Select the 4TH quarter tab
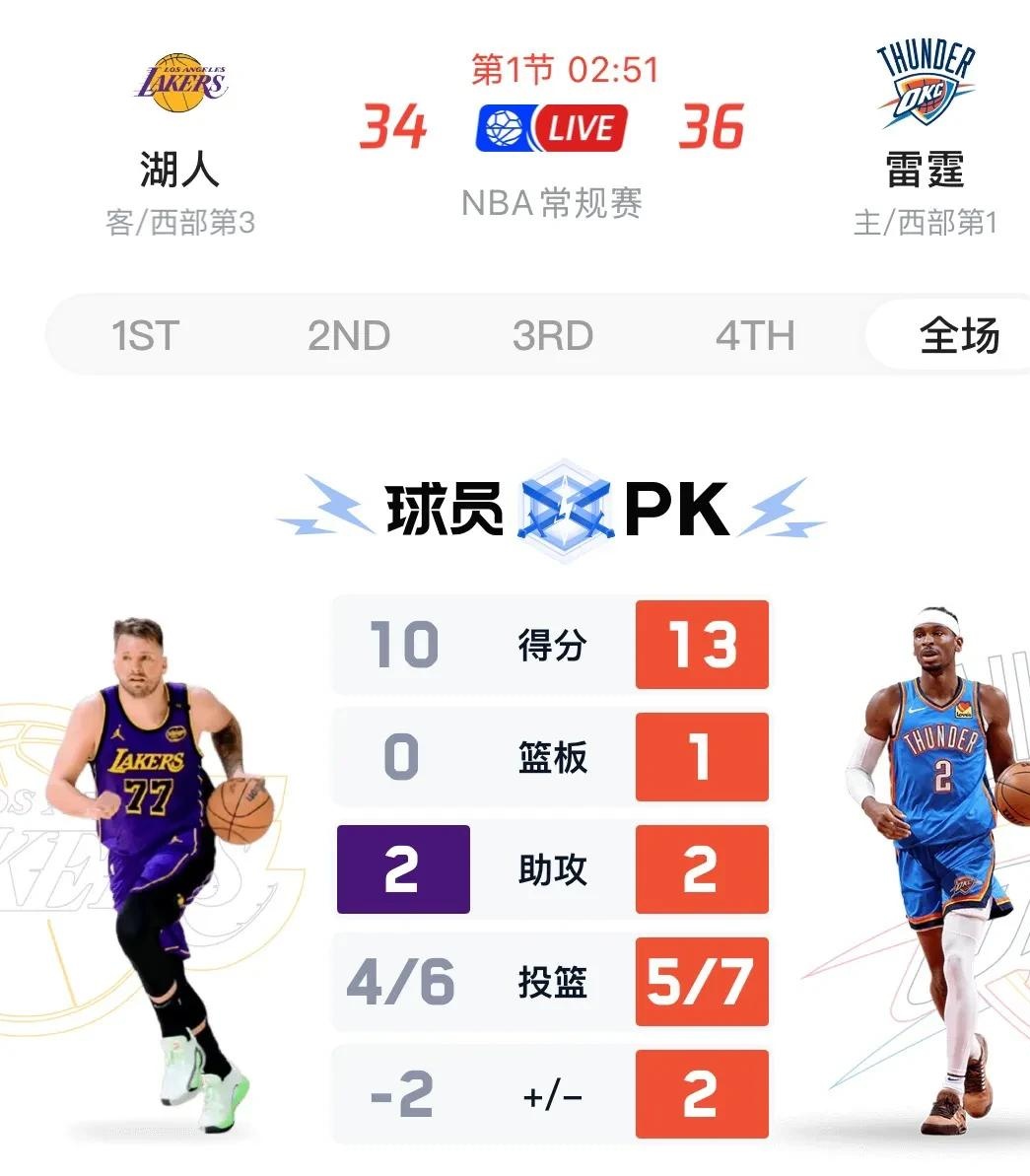This screenshot has width=1030, height=1176. [x=755, y=335]
